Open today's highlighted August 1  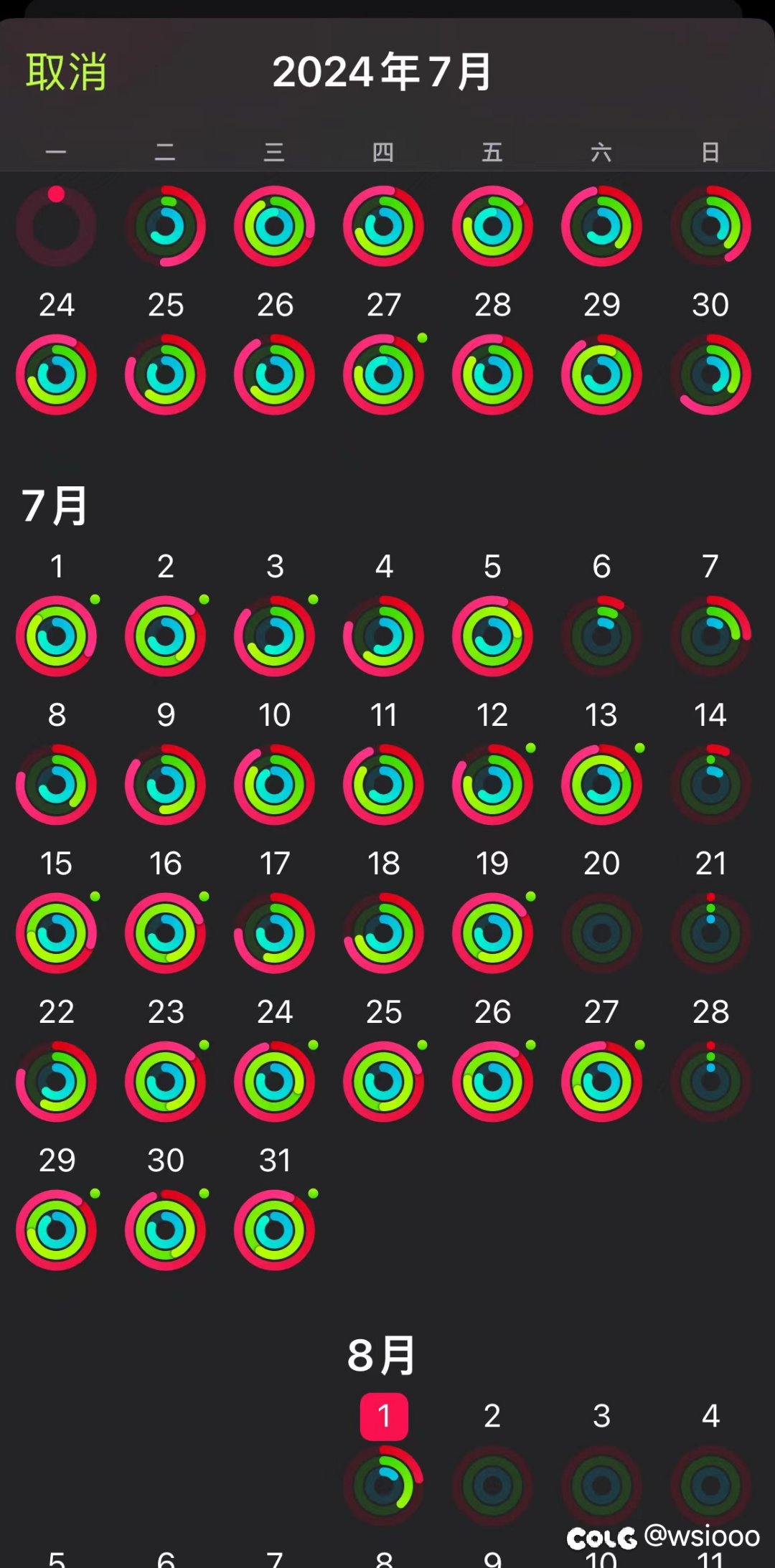pos(384,1483)
